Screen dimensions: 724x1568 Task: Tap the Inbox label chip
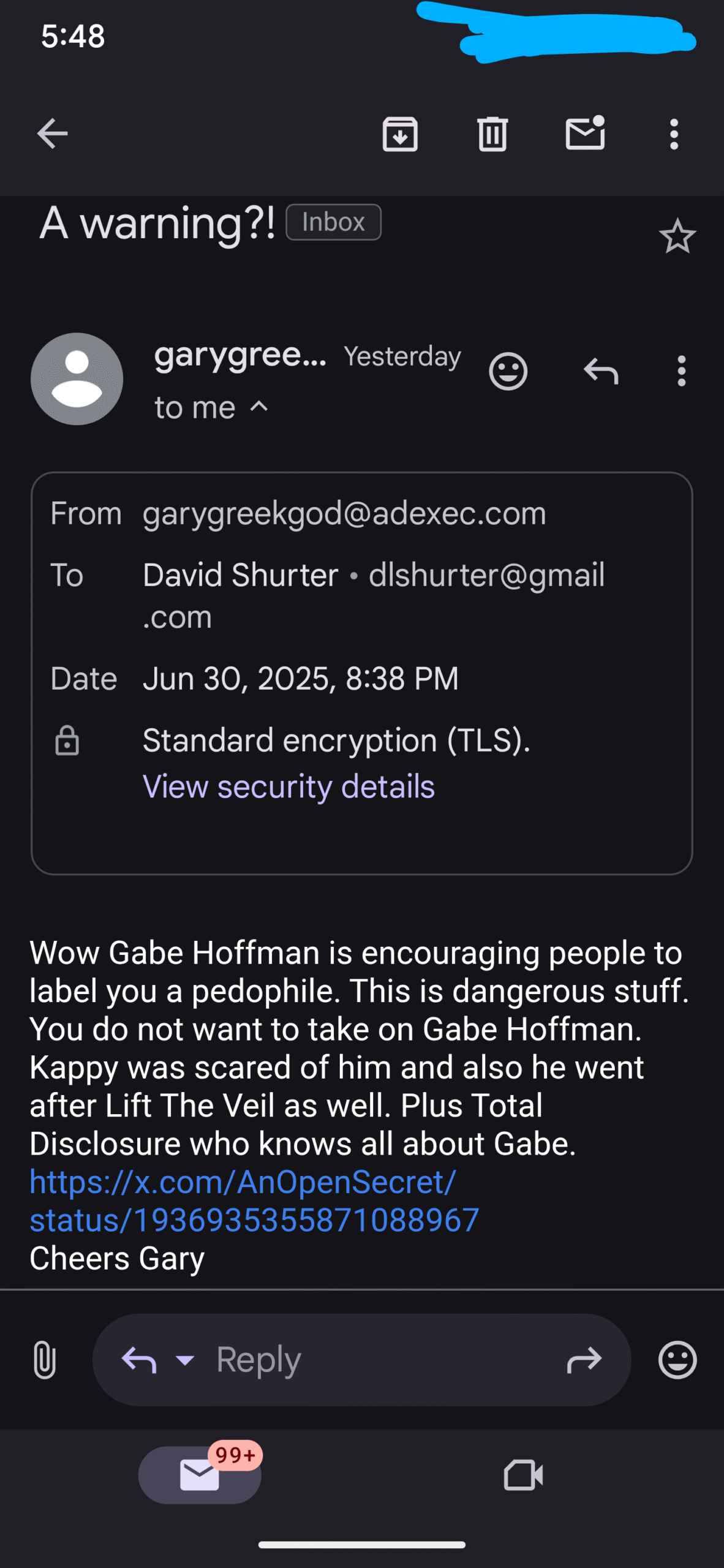[x=333, y=222]
